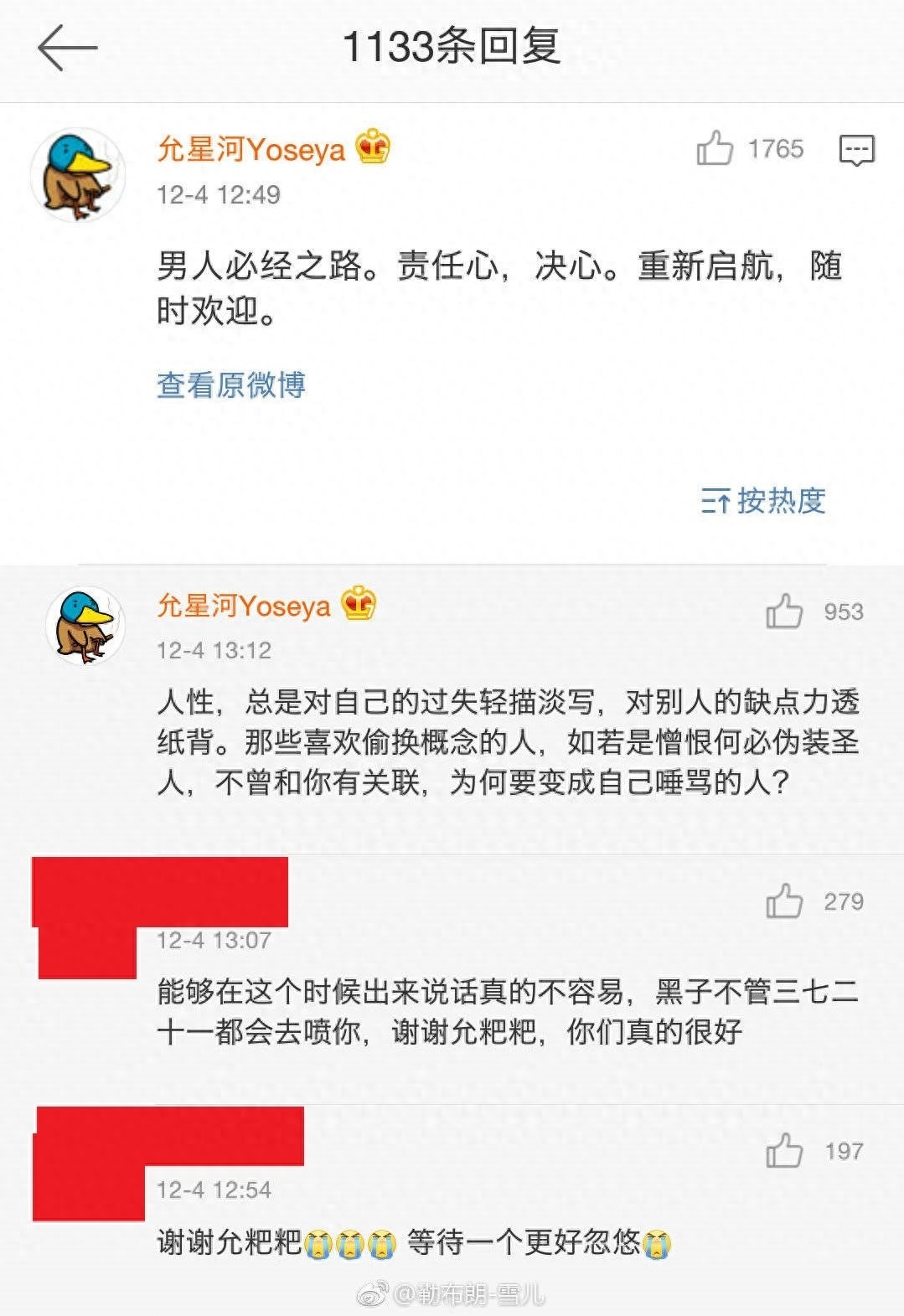
Task: Open the duck avatar on the 13:12 reply
Action: tap(85, 626)
